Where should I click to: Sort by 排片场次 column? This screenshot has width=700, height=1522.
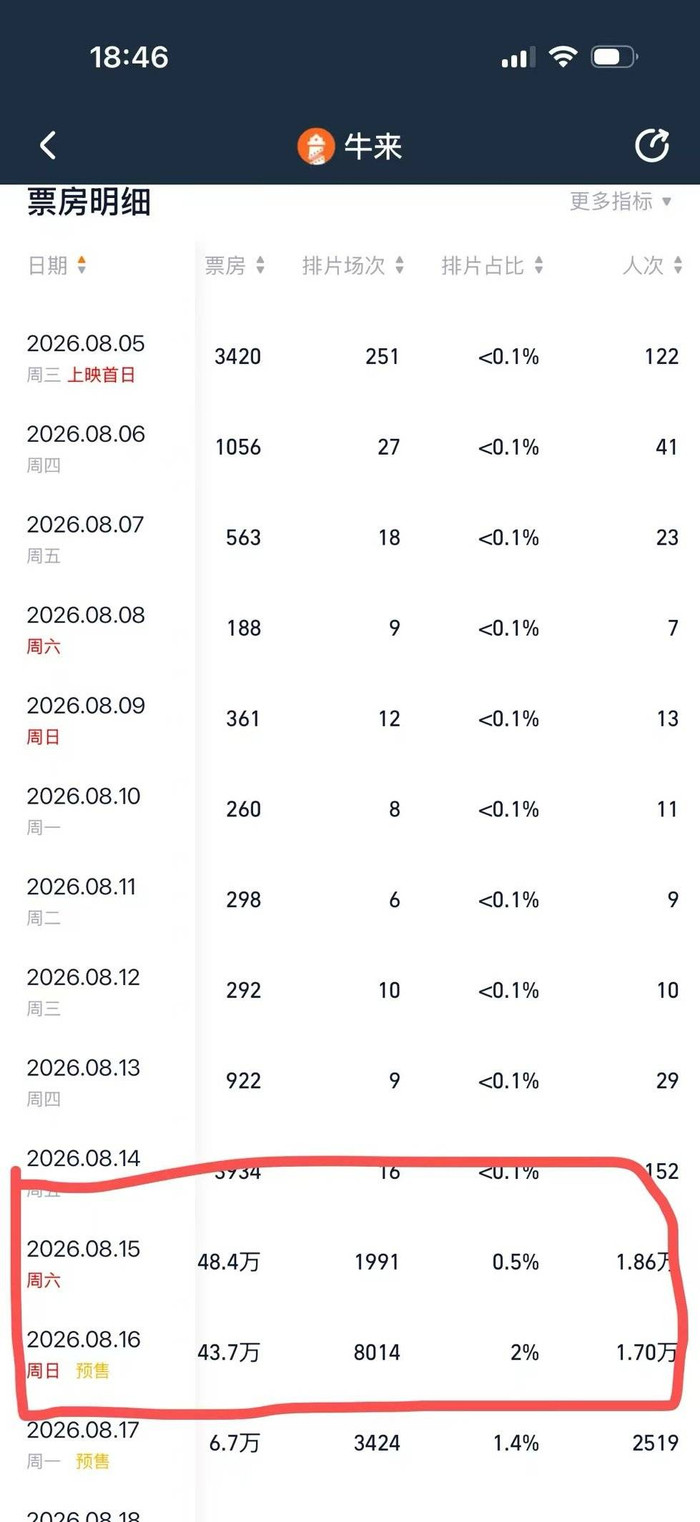tap(353, 265)
